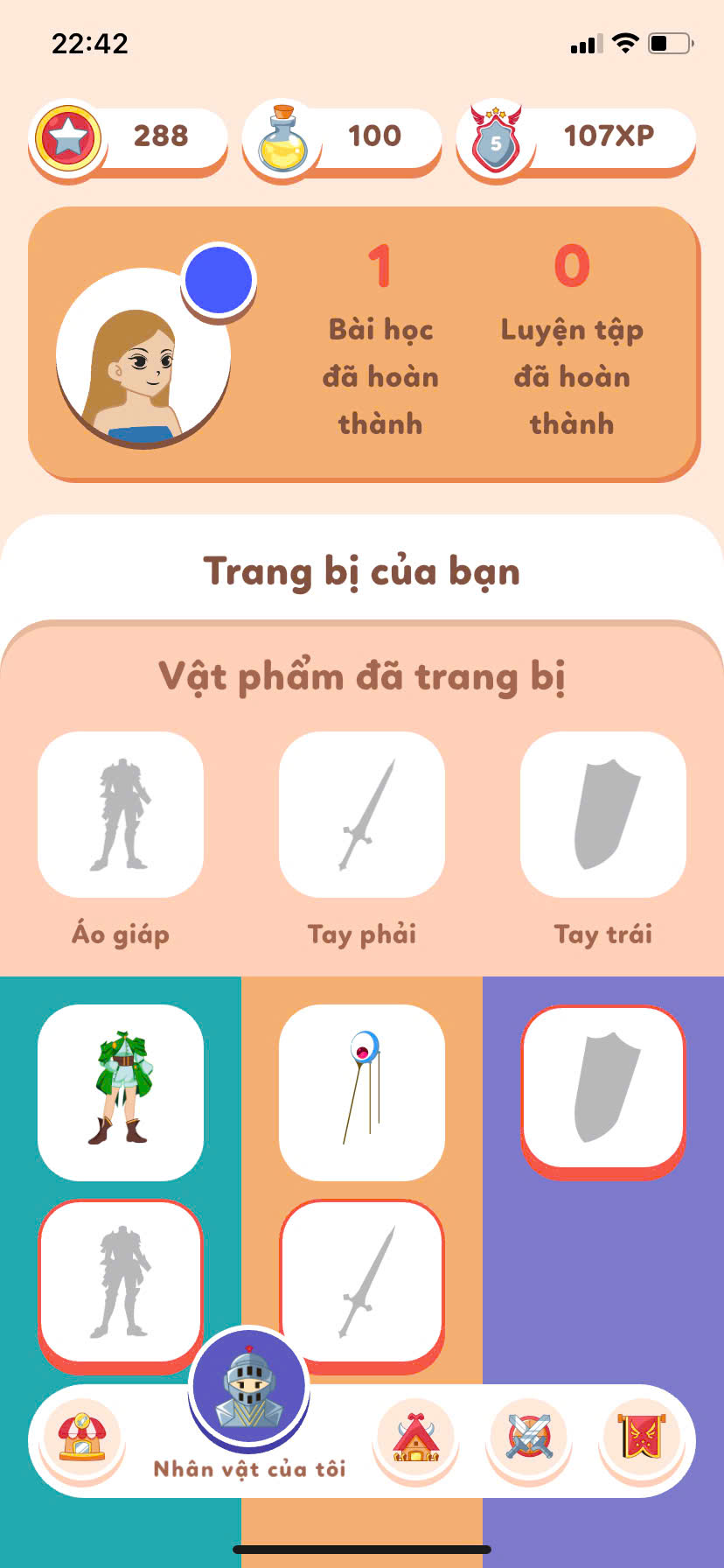
Task: Open the Tay trái equipped slot
Action: [603, 815]
